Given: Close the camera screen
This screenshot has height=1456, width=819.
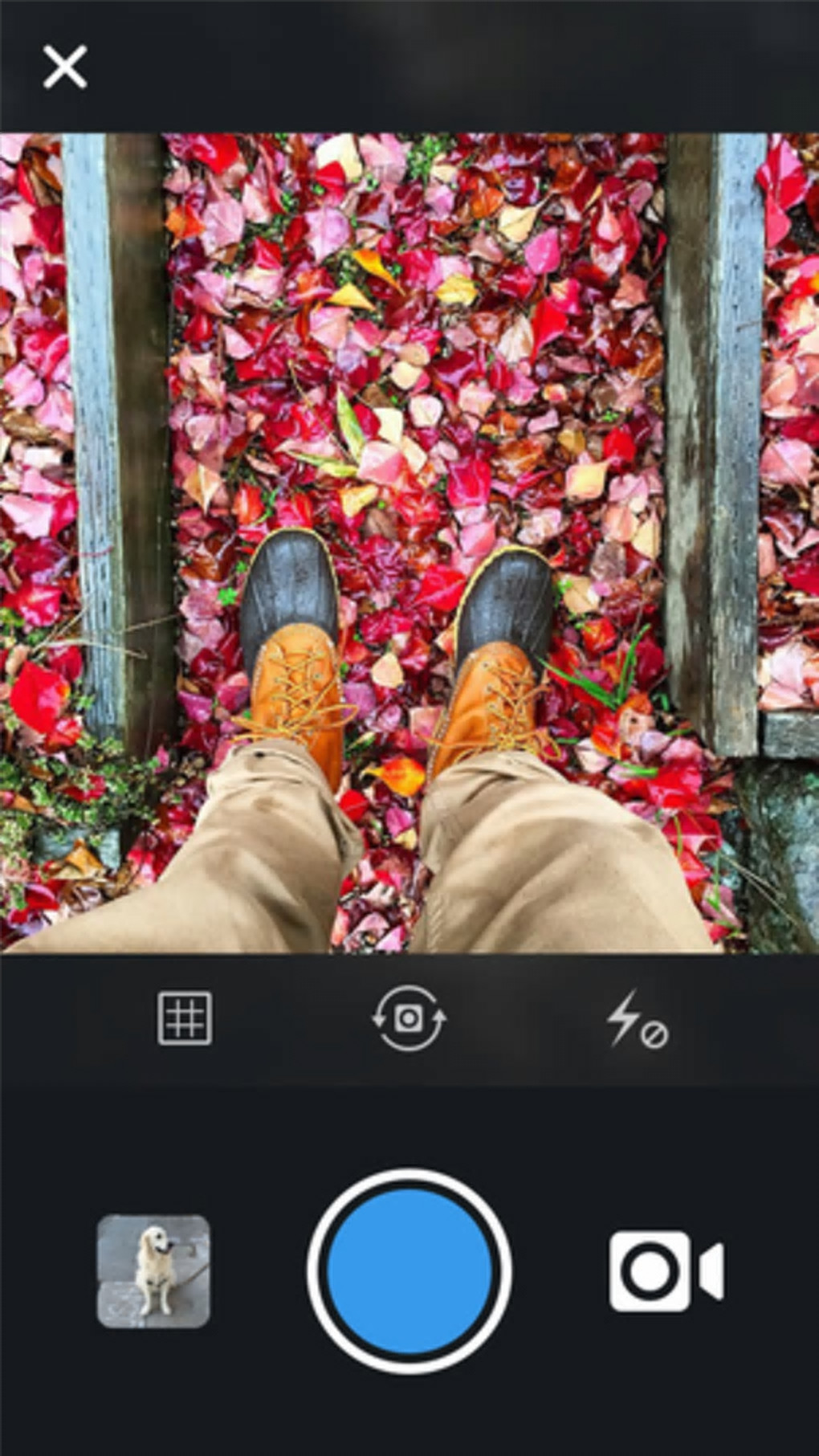Looking at the screenshot, I should (x=64, y=67).
